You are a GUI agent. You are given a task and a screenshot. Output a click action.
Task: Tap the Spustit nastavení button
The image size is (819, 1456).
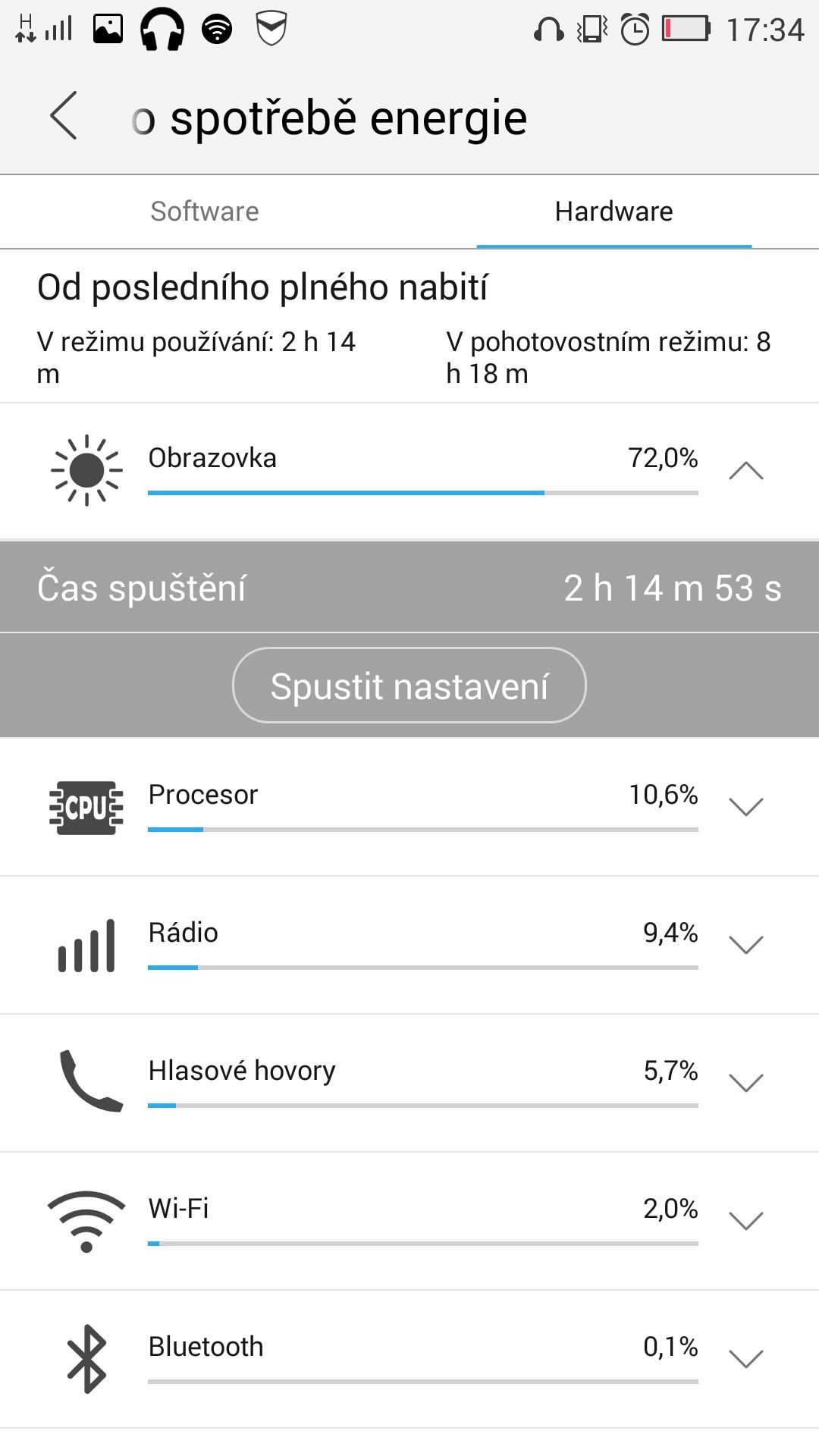click(409, 686)
